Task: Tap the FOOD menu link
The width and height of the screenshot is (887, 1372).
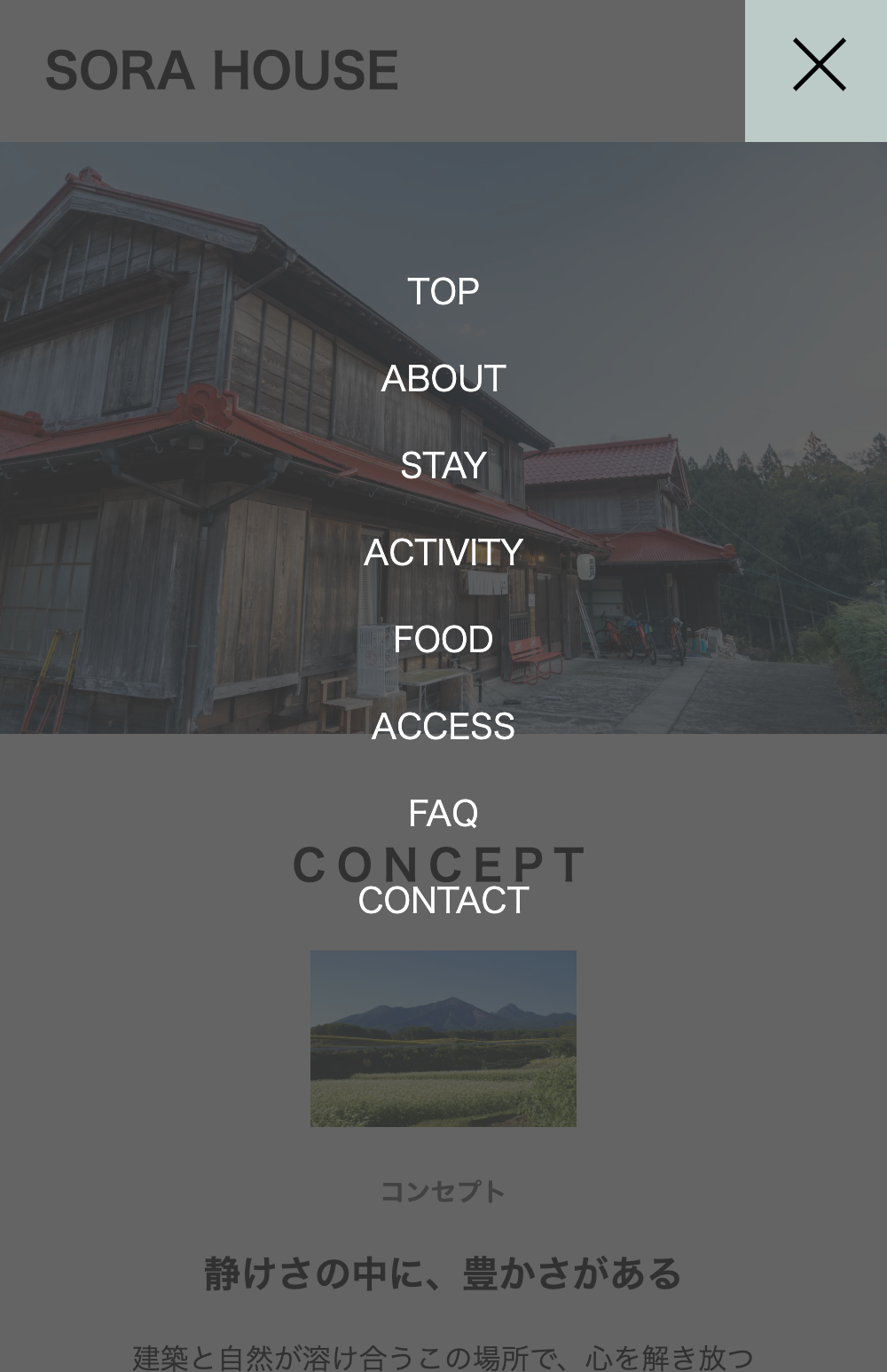Action: (x=443, y=639)
